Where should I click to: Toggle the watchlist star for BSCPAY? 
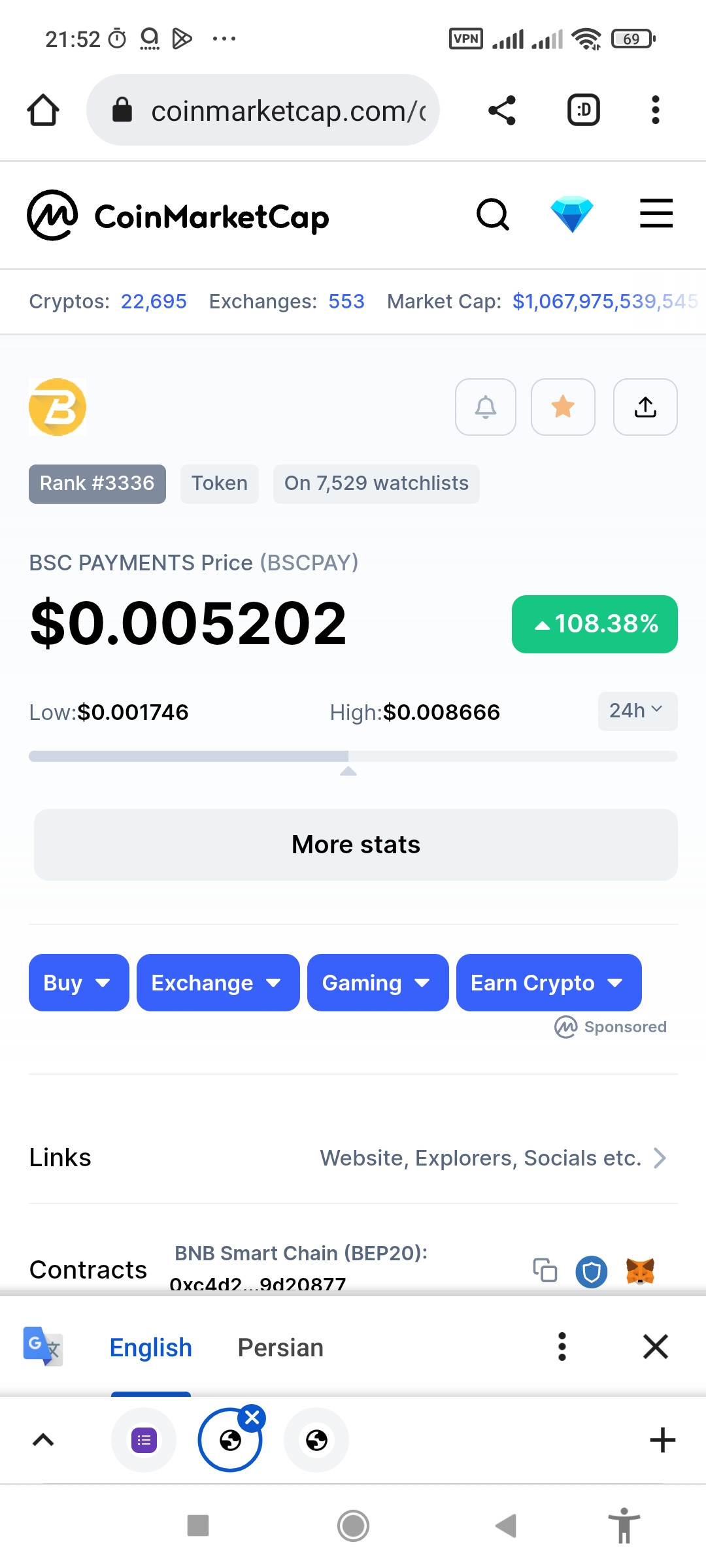[x=563, y=407]
